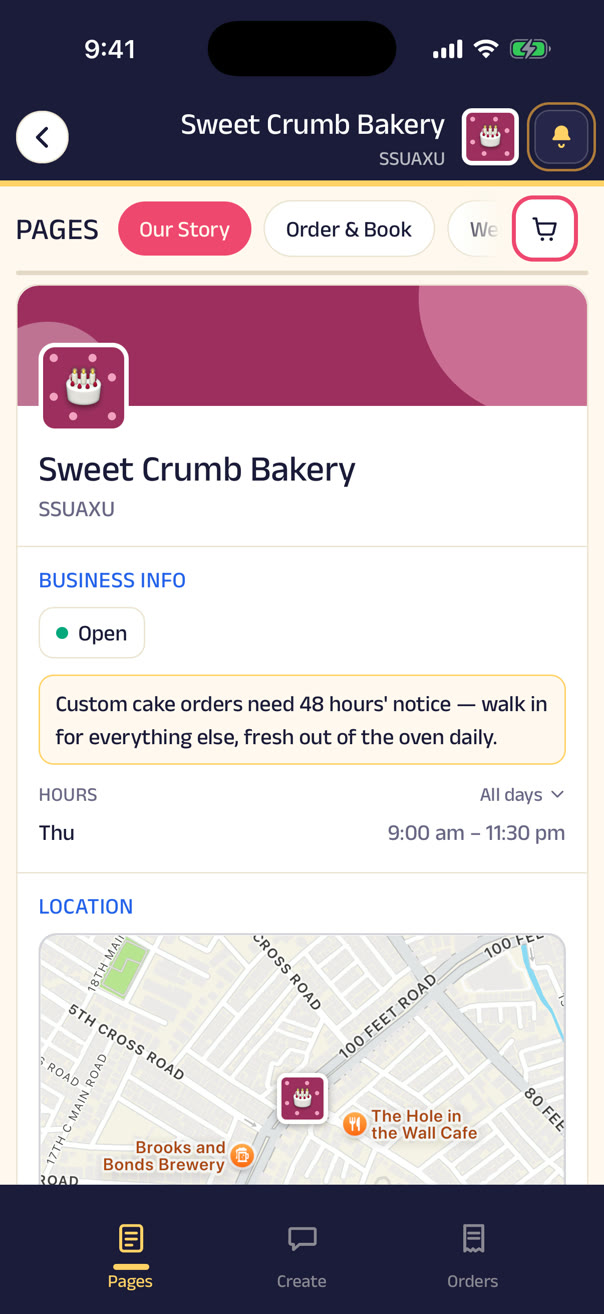Tap the bakery logo in the header
Screen dimensions: 604x1314
pos(490,137)
